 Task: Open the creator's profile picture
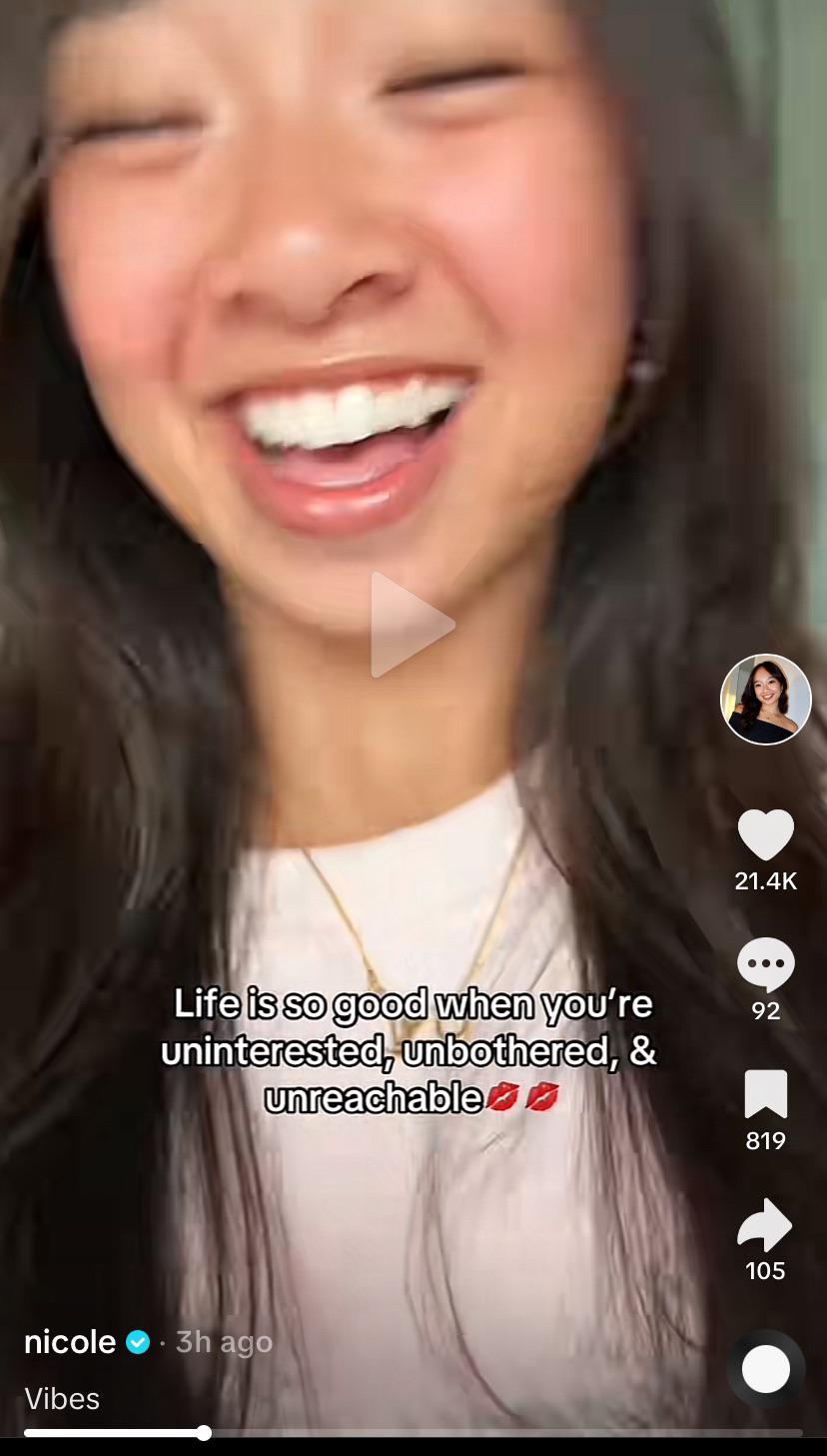(x=765, y=700)
